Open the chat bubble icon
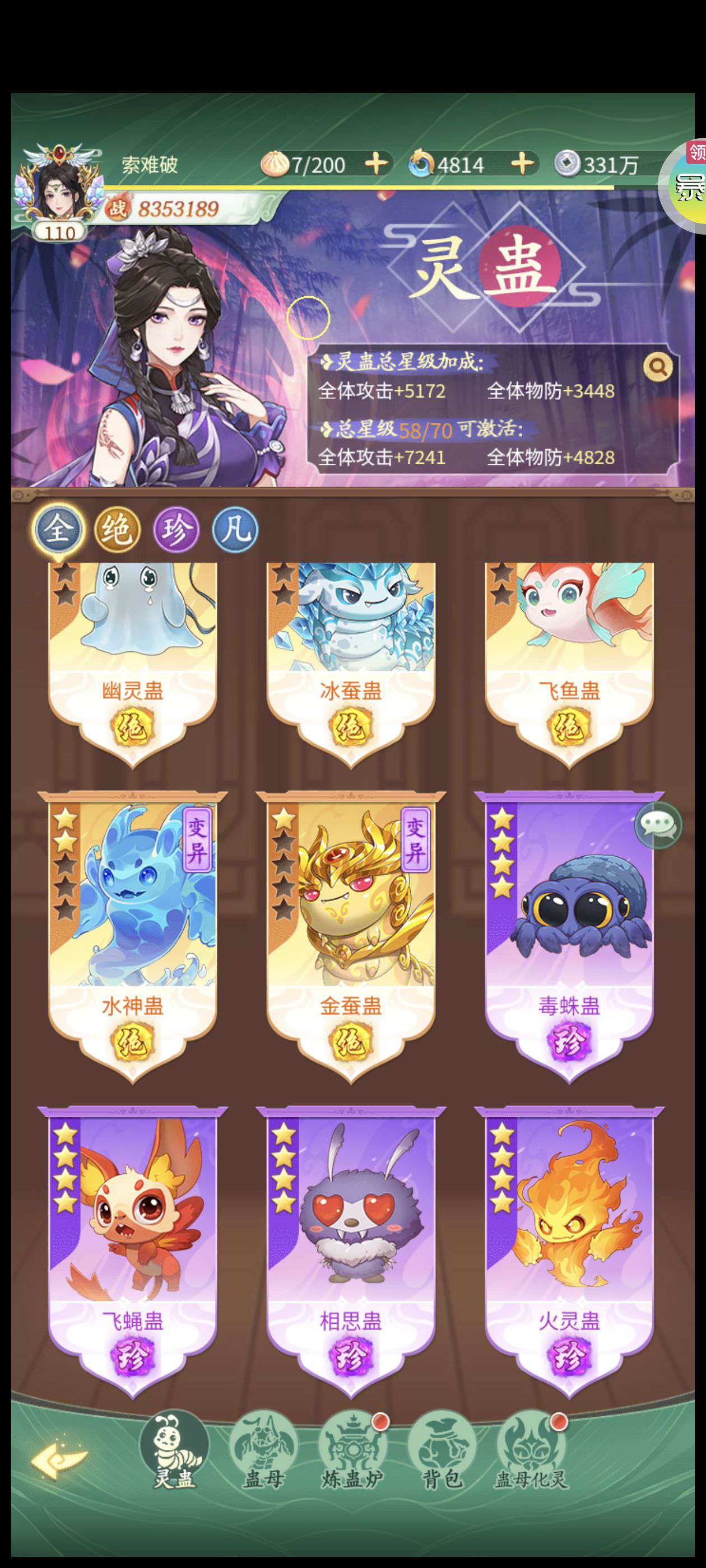The height and width of the screenshot is (1568, 706). click(658, 825)
